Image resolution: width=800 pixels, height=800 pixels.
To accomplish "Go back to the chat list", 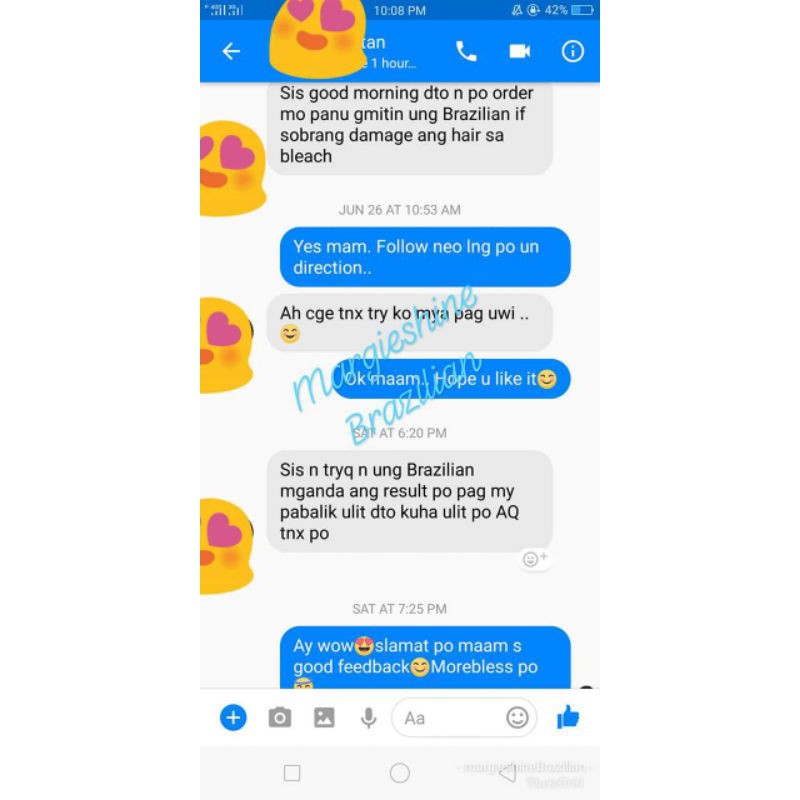I will [x=231, y=51].
